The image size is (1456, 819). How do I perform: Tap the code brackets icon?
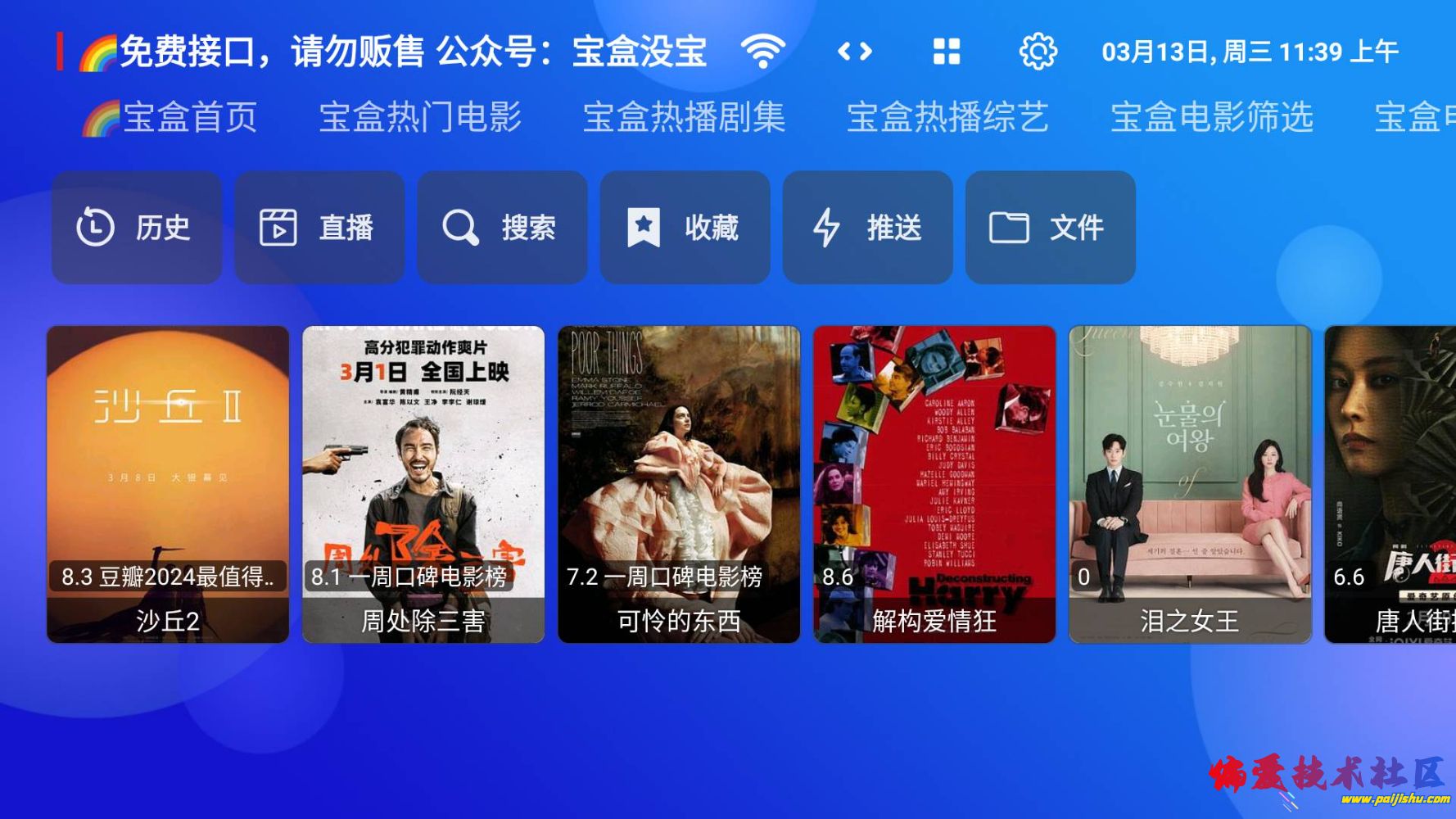point(855,52)
